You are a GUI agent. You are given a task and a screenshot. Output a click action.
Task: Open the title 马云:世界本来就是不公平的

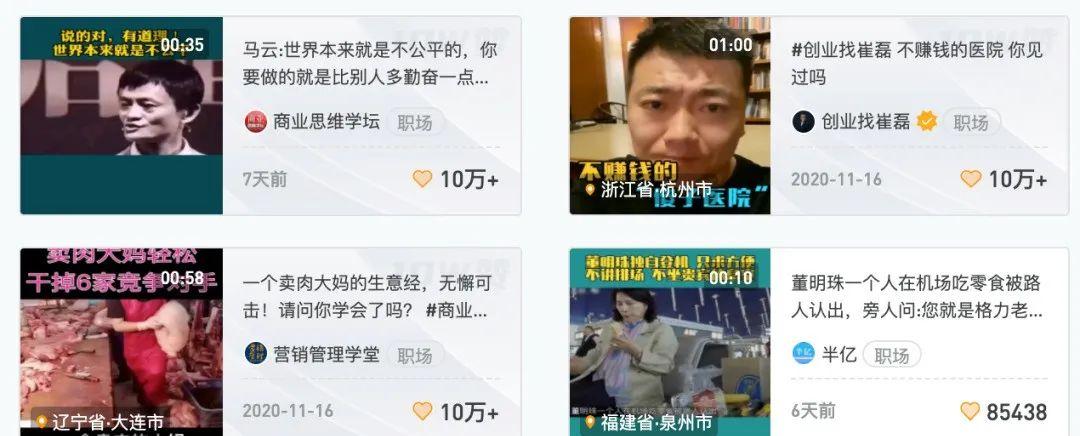[370, 62]
